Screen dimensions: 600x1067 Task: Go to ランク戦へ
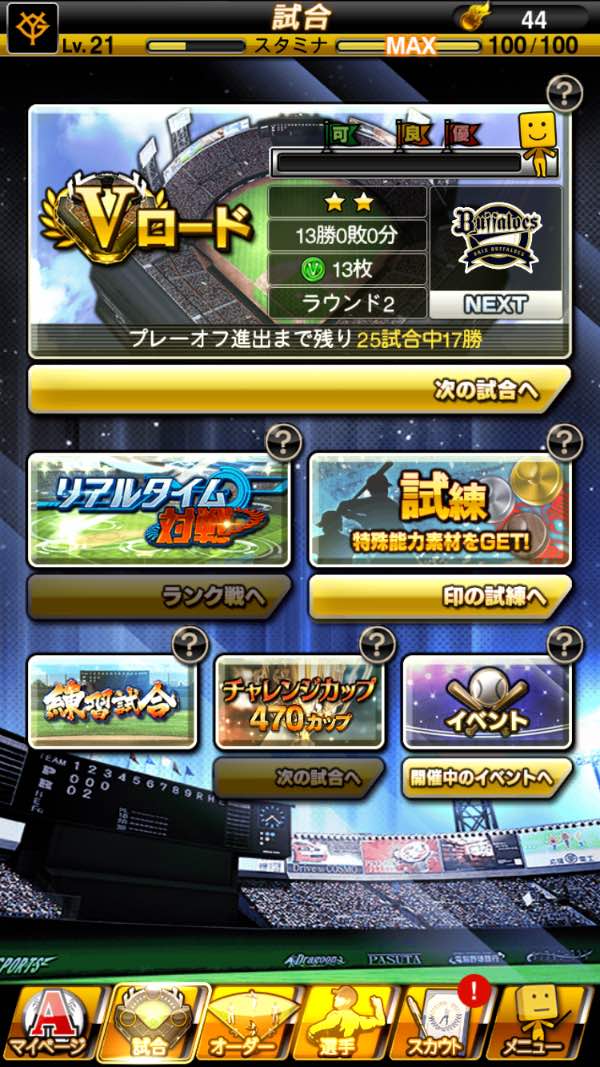(158, 596)
